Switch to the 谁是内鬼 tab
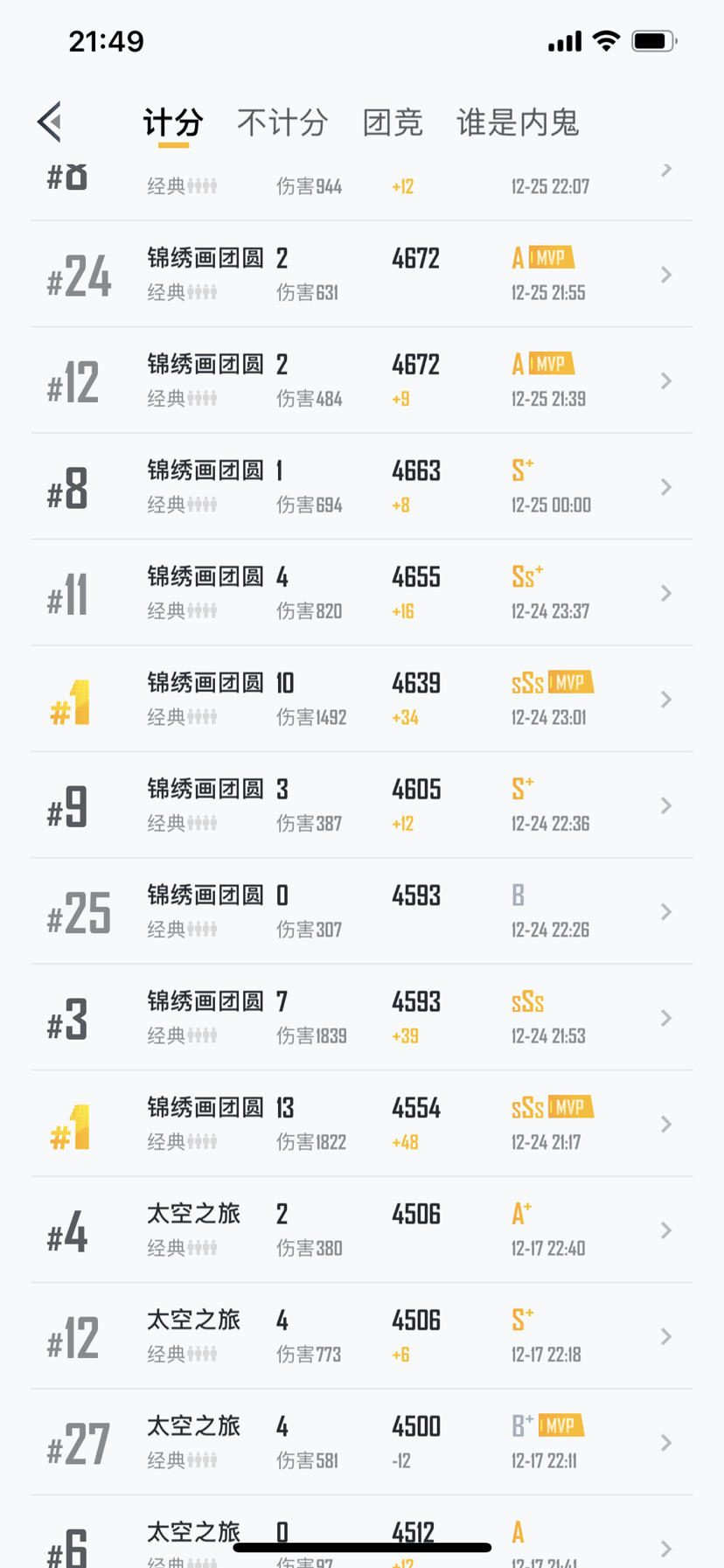This screenshot has height=1568, width=724. pyautogui.click(x=517, y=123)
